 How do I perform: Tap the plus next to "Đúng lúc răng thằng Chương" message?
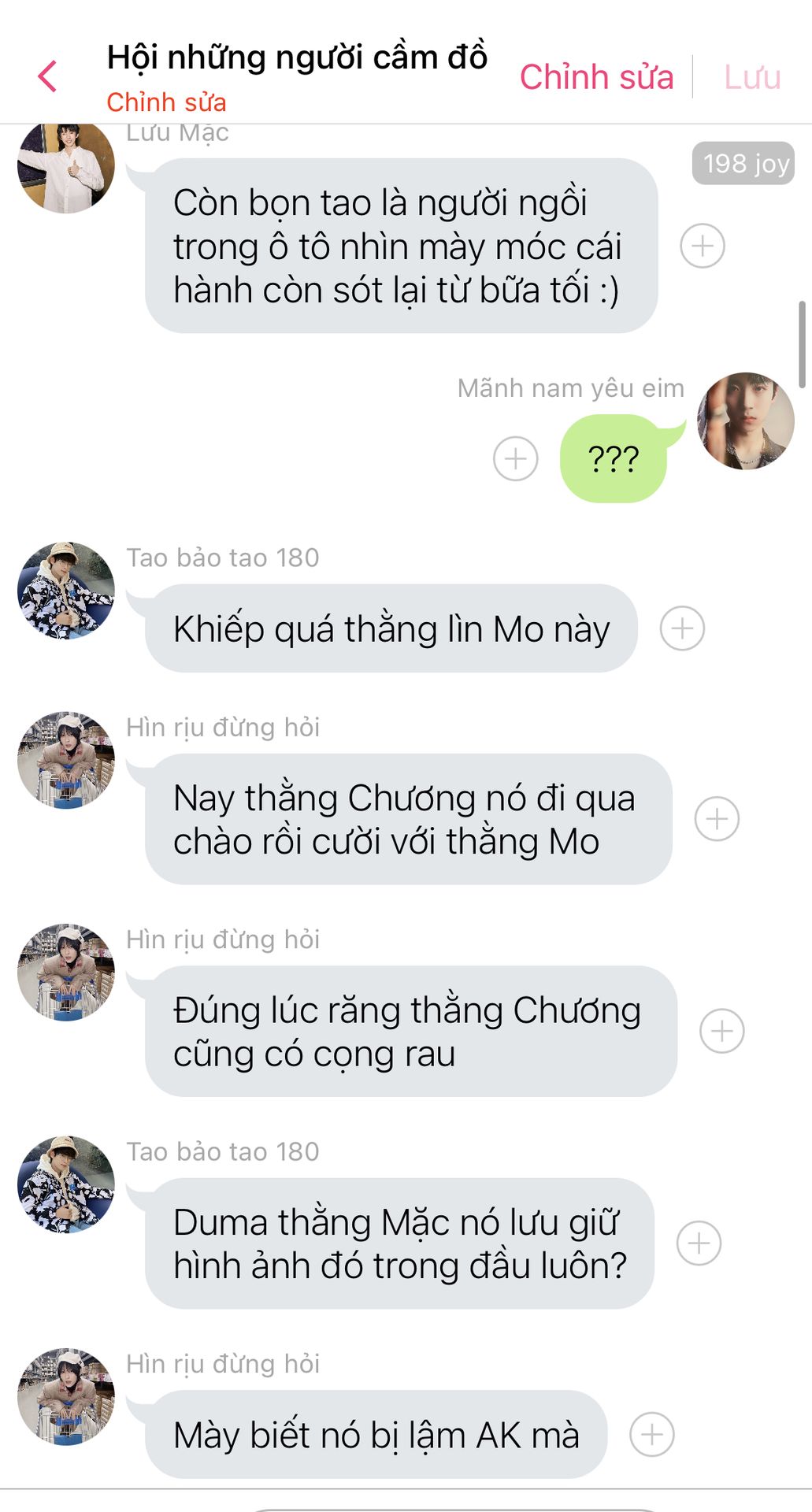722,1031
